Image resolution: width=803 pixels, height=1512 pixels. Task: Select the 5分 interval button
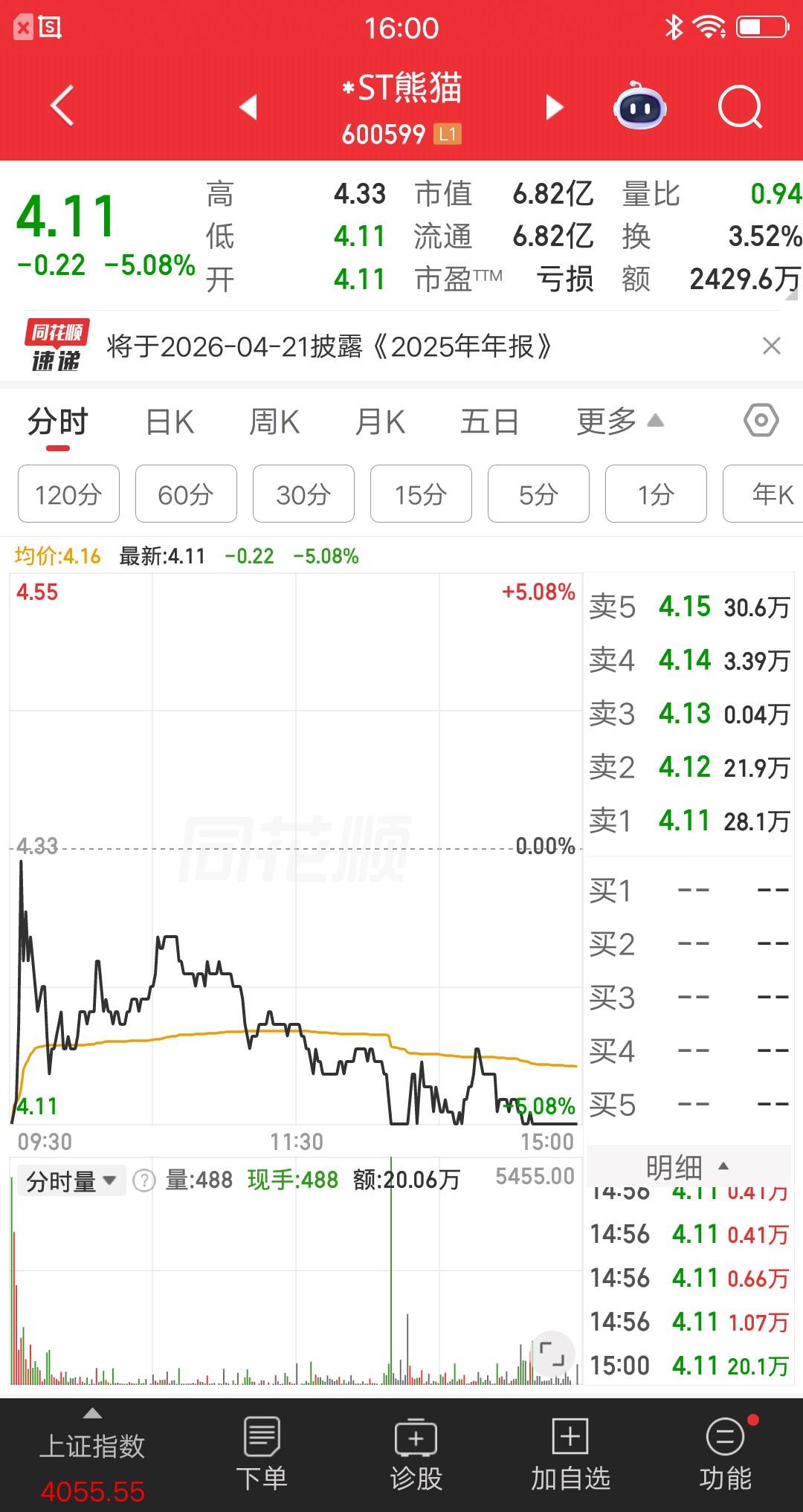[x=538, y=494]
